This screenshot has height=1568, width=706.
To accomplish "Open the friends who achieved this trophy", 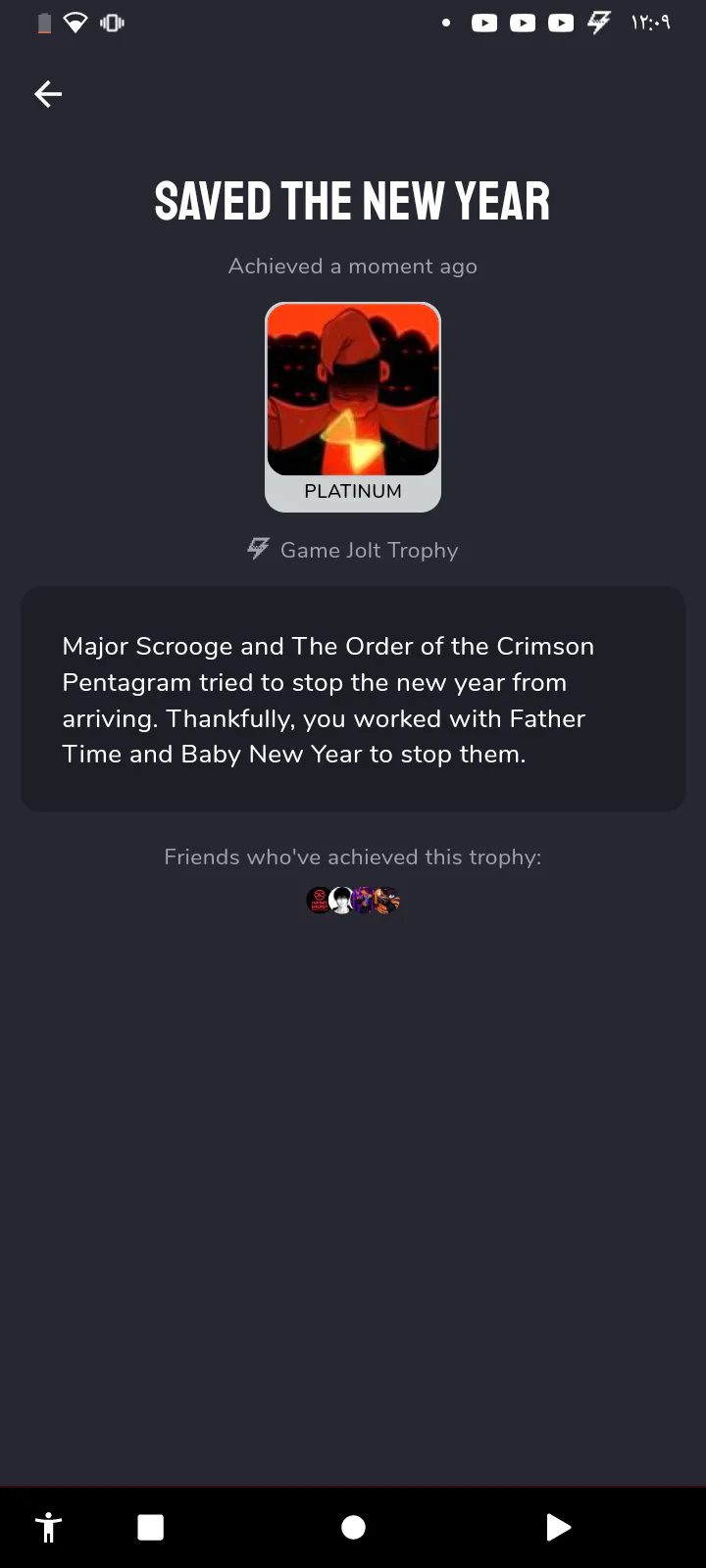I will click(x=353, y=900).
